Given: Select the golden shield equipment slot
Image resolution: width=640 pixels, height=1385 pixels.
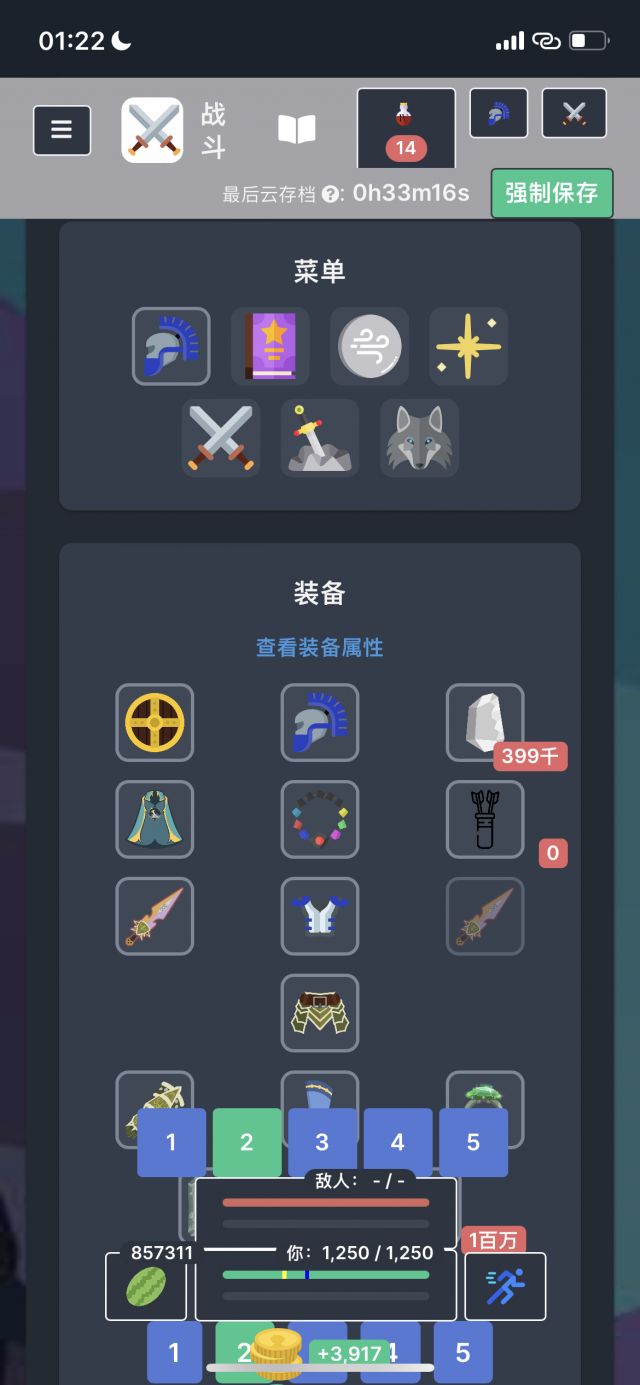Looking at the screenshot, I should (155, 722).
